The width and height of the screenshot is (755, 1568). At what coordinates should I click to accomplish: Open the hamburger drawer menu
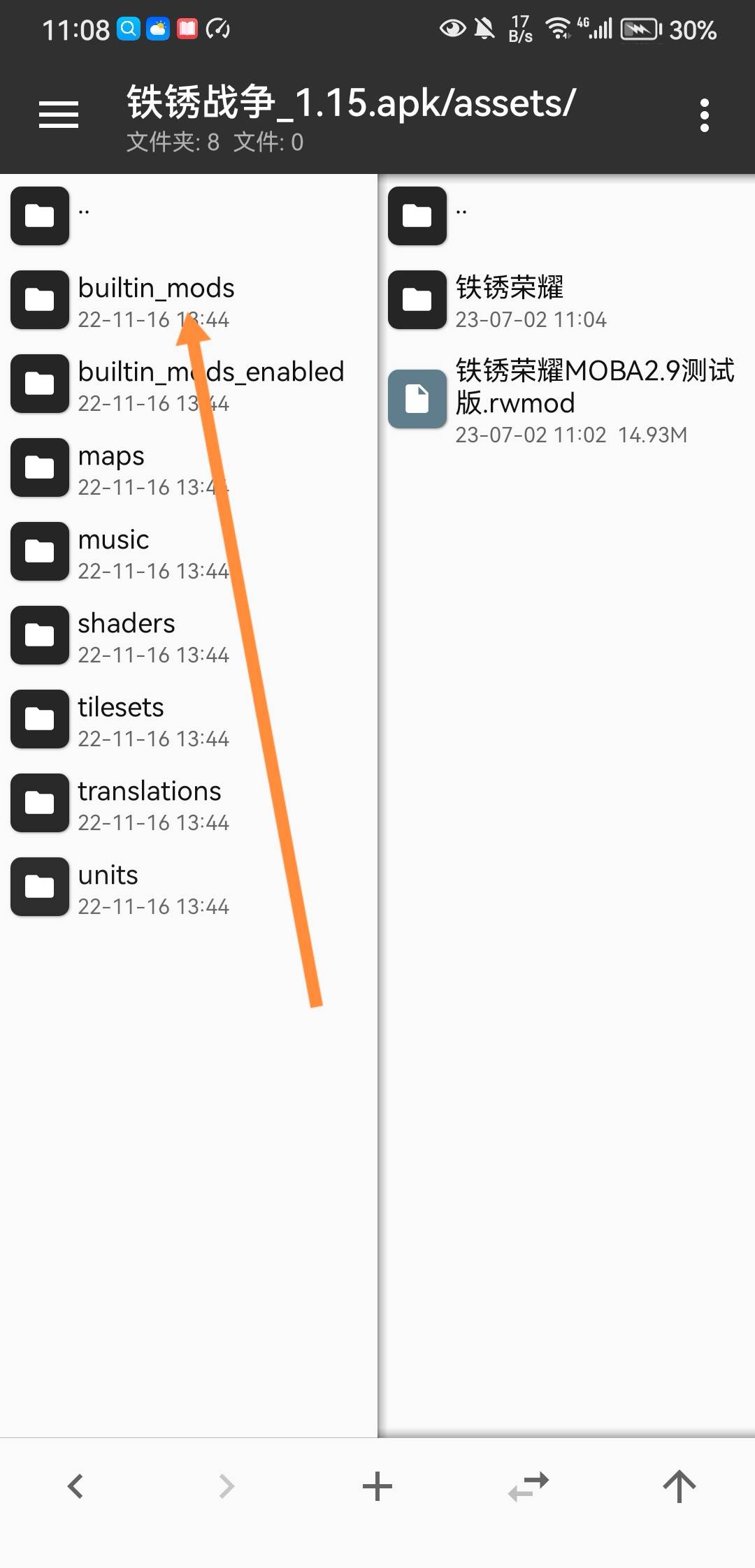[59, 115]
